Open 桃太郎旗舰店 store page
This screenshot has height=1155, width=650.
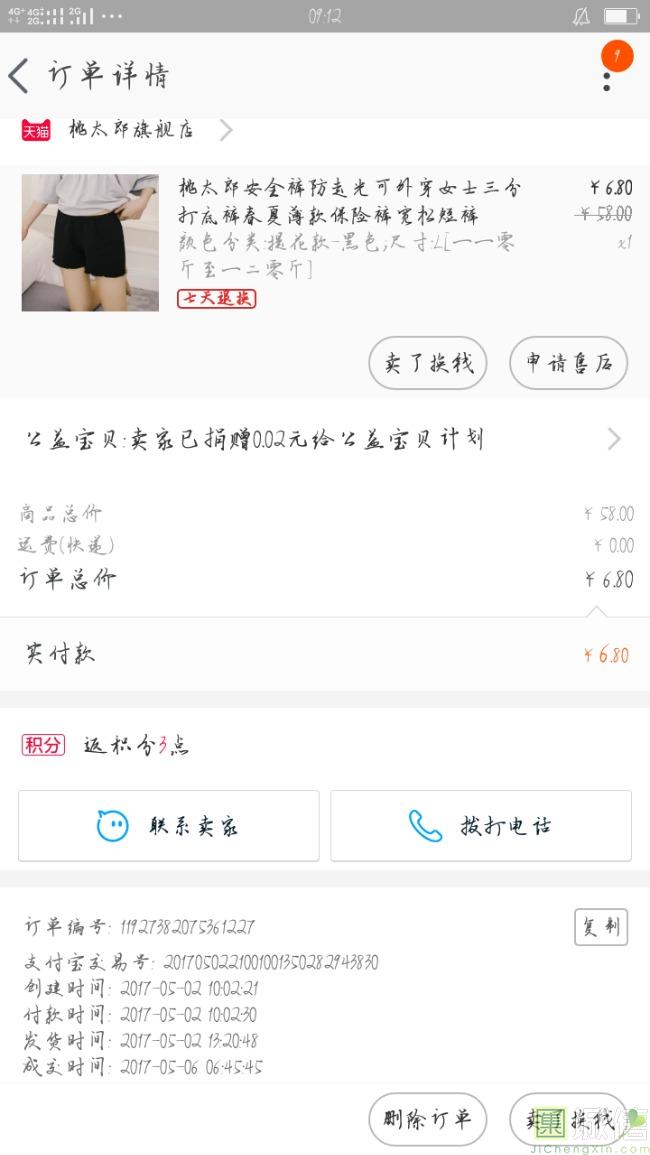tap(130, 130)
